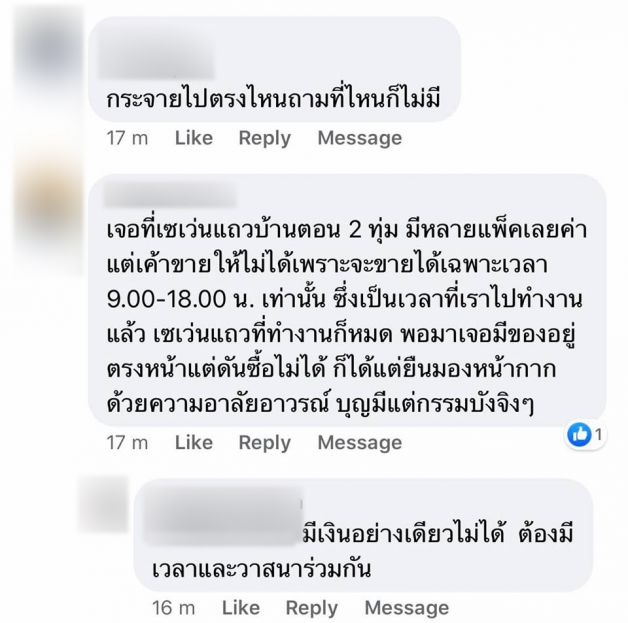
Task: Like the long comment about เซเว่นแถวบ้าน
Action: [193, 442]
